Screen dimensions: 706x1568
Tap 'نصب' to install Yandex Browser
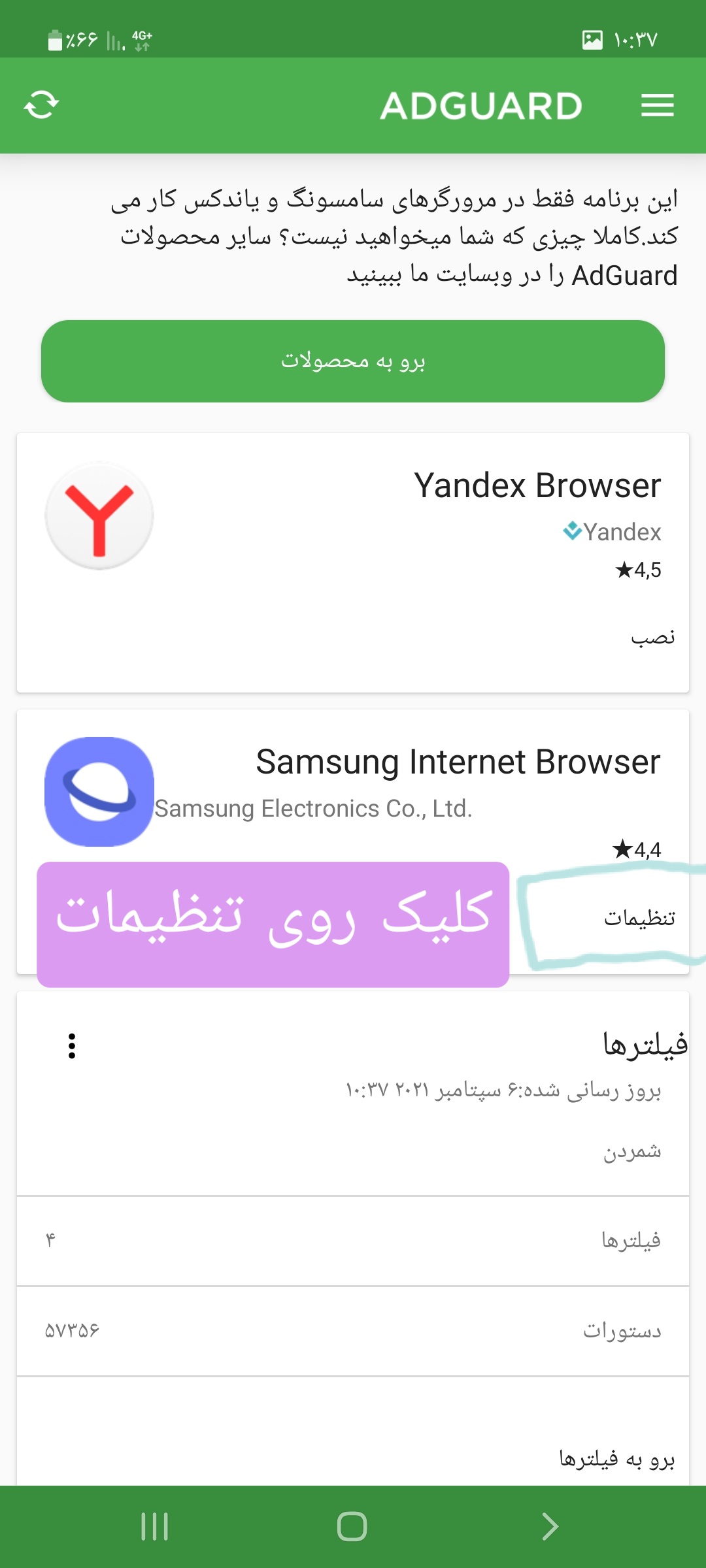tap(652, 638)
